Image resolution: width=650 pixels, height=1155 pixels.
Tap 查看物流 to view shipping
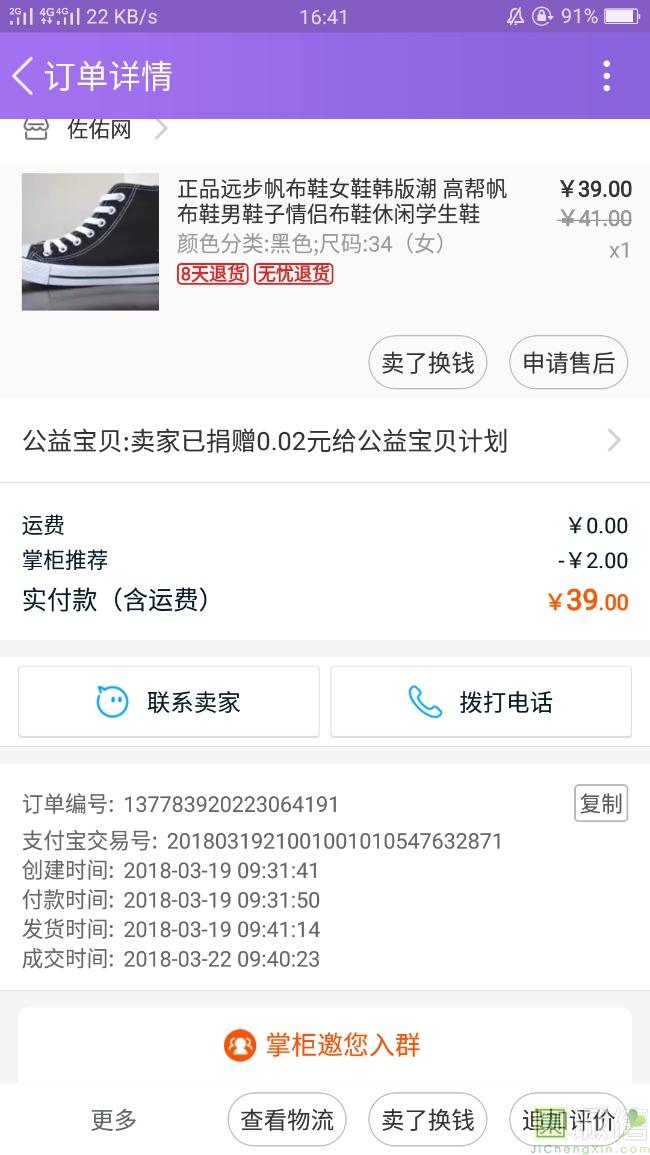click(287, 1120)
